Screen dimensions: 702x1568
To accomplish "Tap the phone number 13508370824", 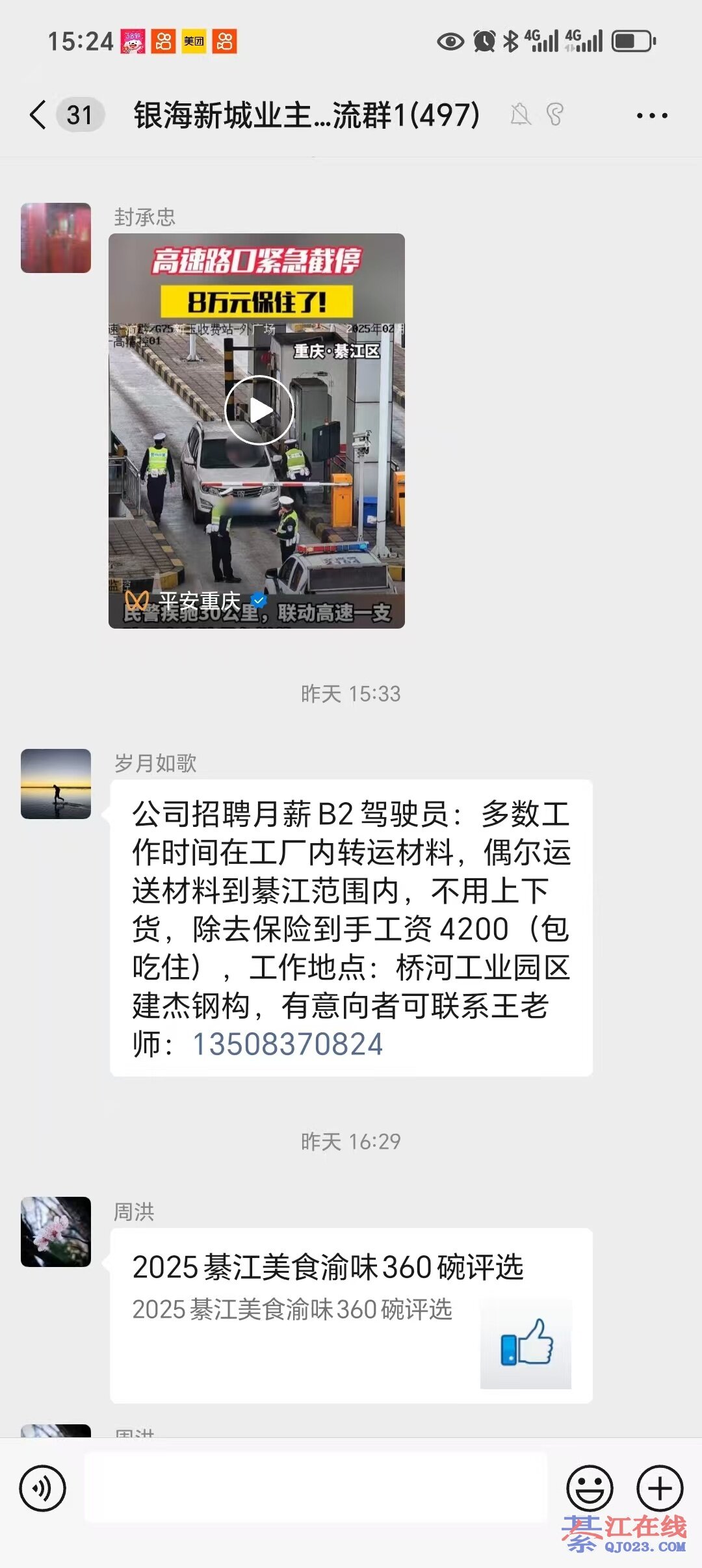I will coord(288,1045).
